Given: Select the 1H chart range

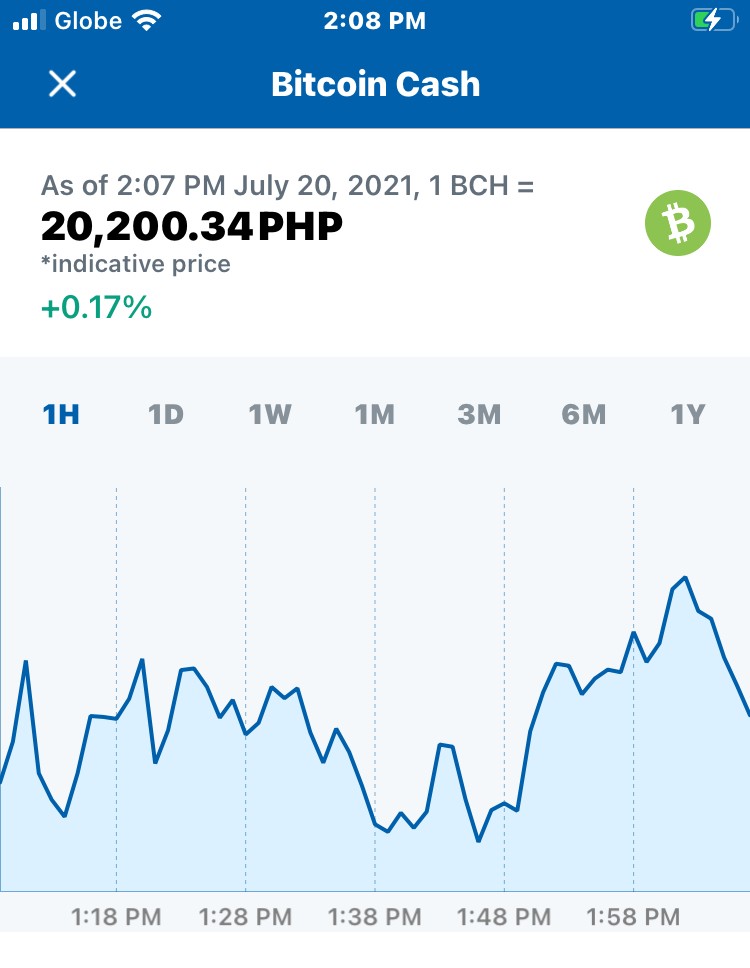Looking at the screenshot, I should [x=60, y=414].
